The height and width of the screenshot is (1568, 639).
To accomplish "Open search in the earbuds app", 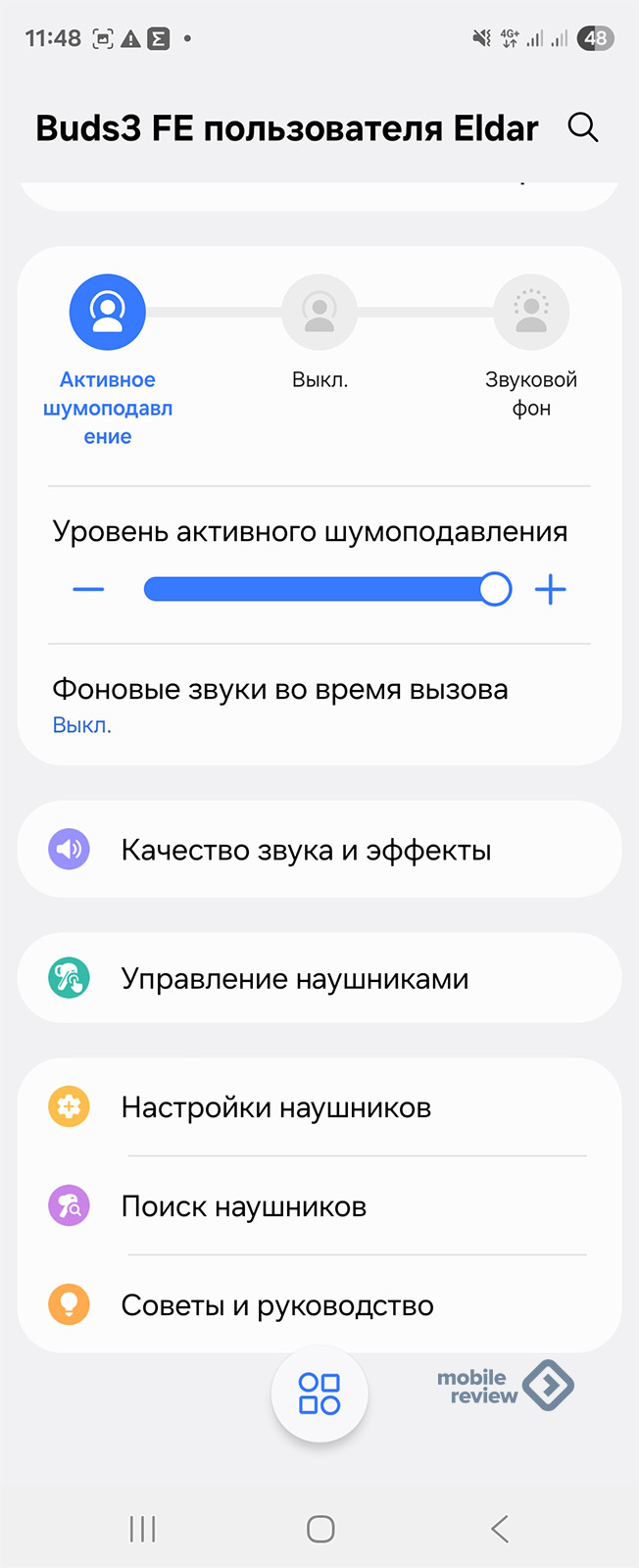I will pyautogui.click(x=583, y=127).
